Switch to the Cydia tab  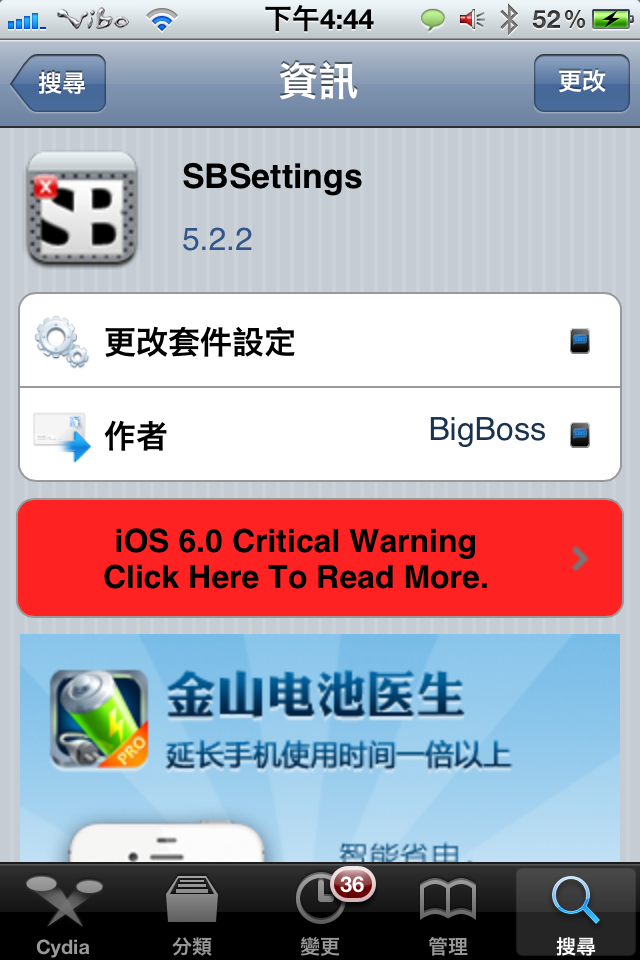click(x=63, y=913)
